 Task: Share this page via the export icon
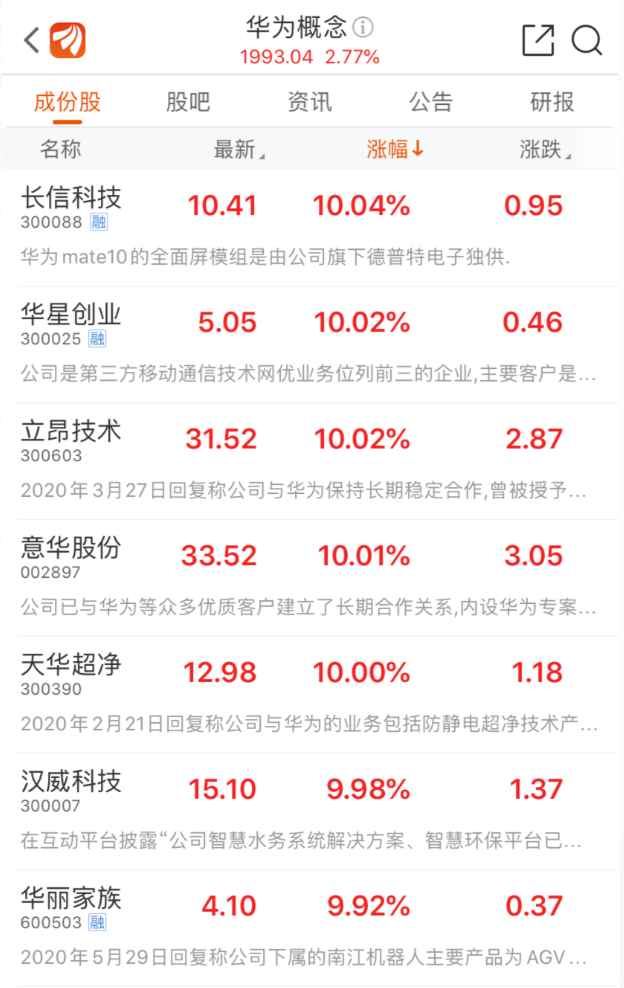point(538,40)
